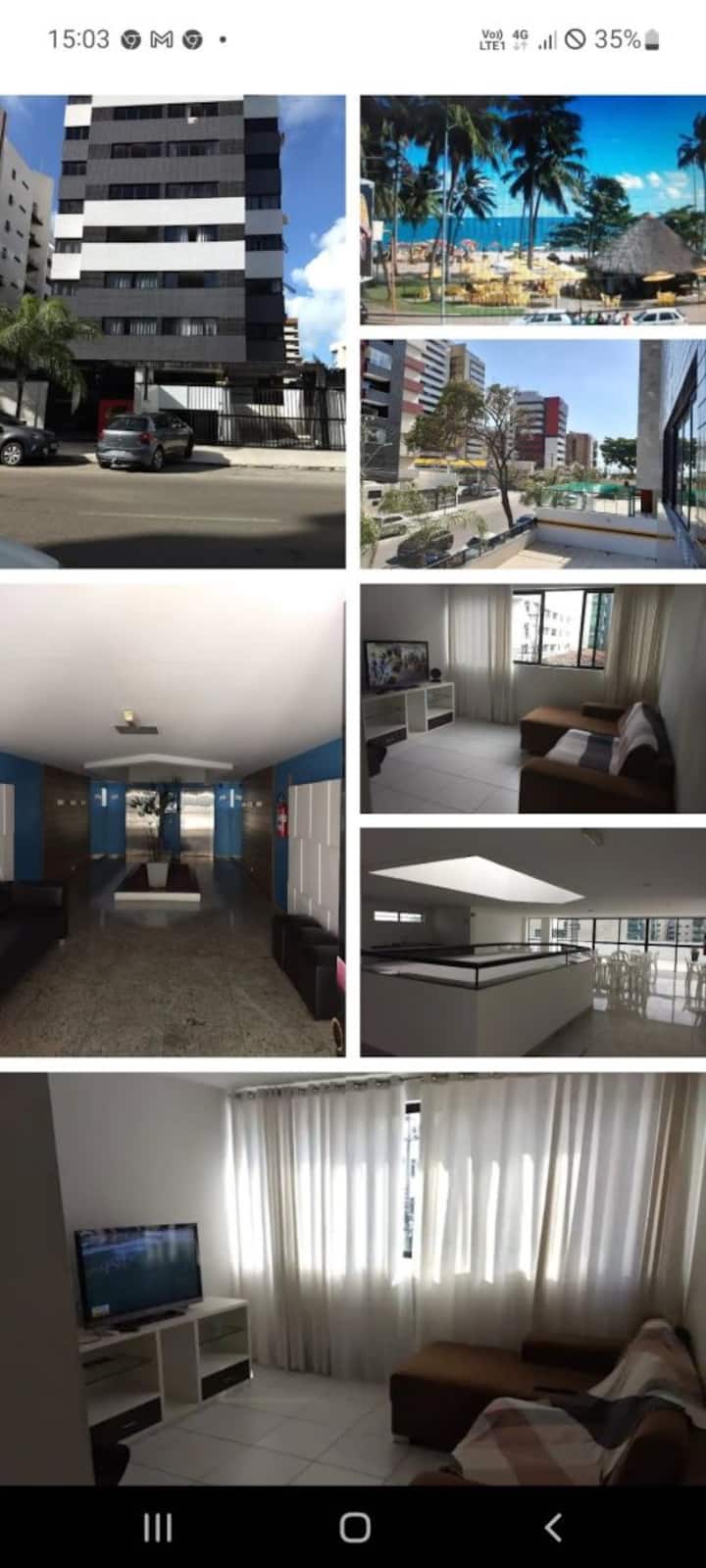Open the recent apps overview
Screen dimensions: 706x1568
coord(157,1527)
